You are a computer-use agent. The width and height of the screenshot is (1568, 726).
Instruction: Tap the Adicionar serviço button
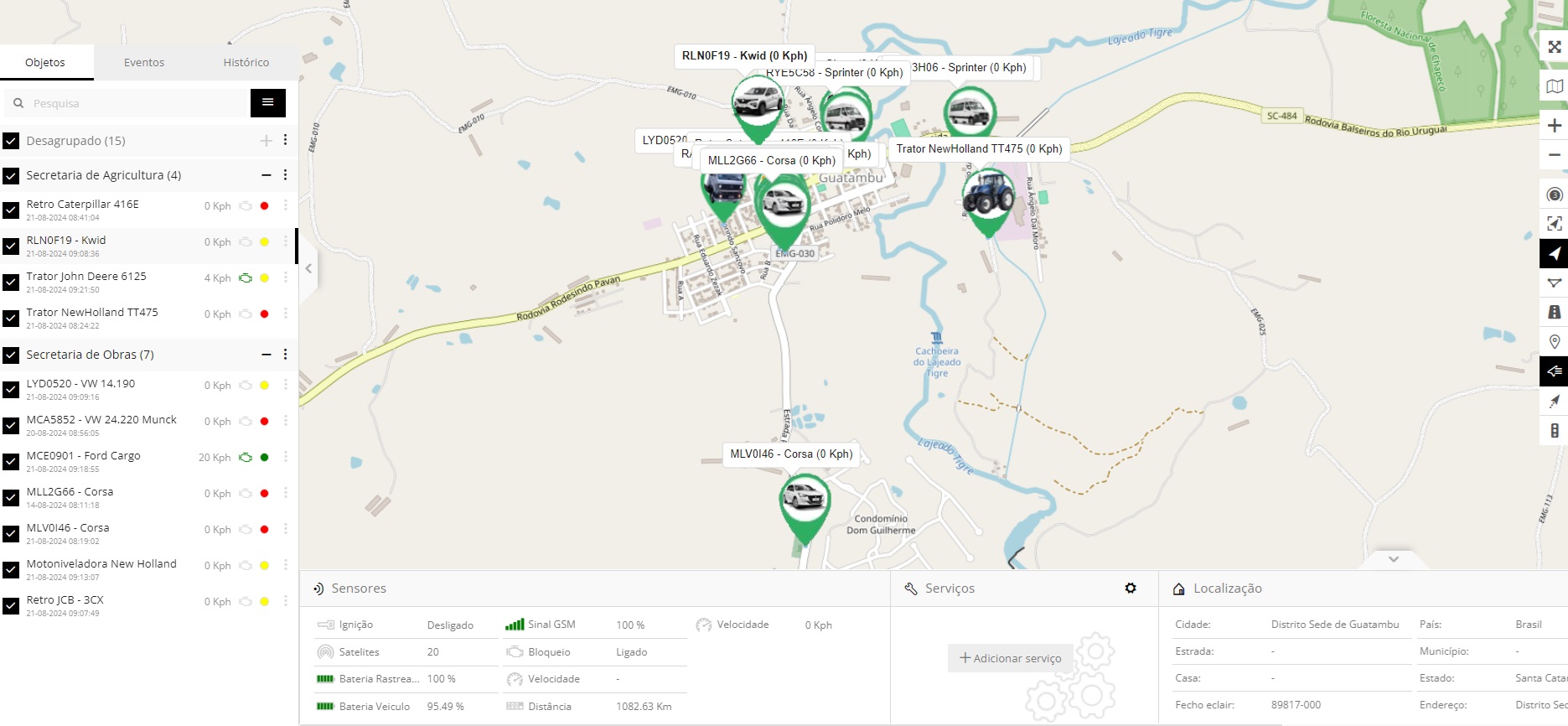(1011, 658)
